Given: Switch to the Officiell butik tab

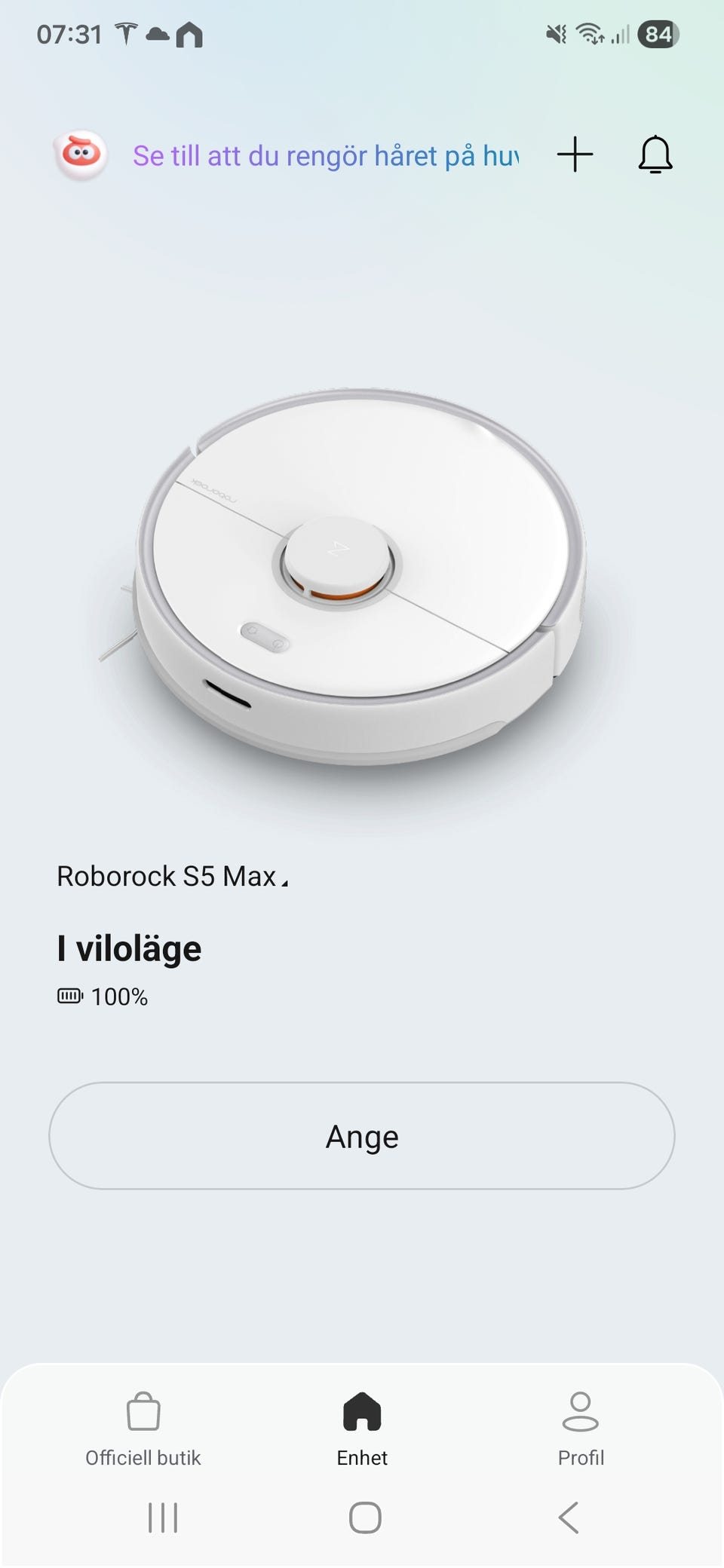Looking at the screenshot, I should coord(143,1429).
